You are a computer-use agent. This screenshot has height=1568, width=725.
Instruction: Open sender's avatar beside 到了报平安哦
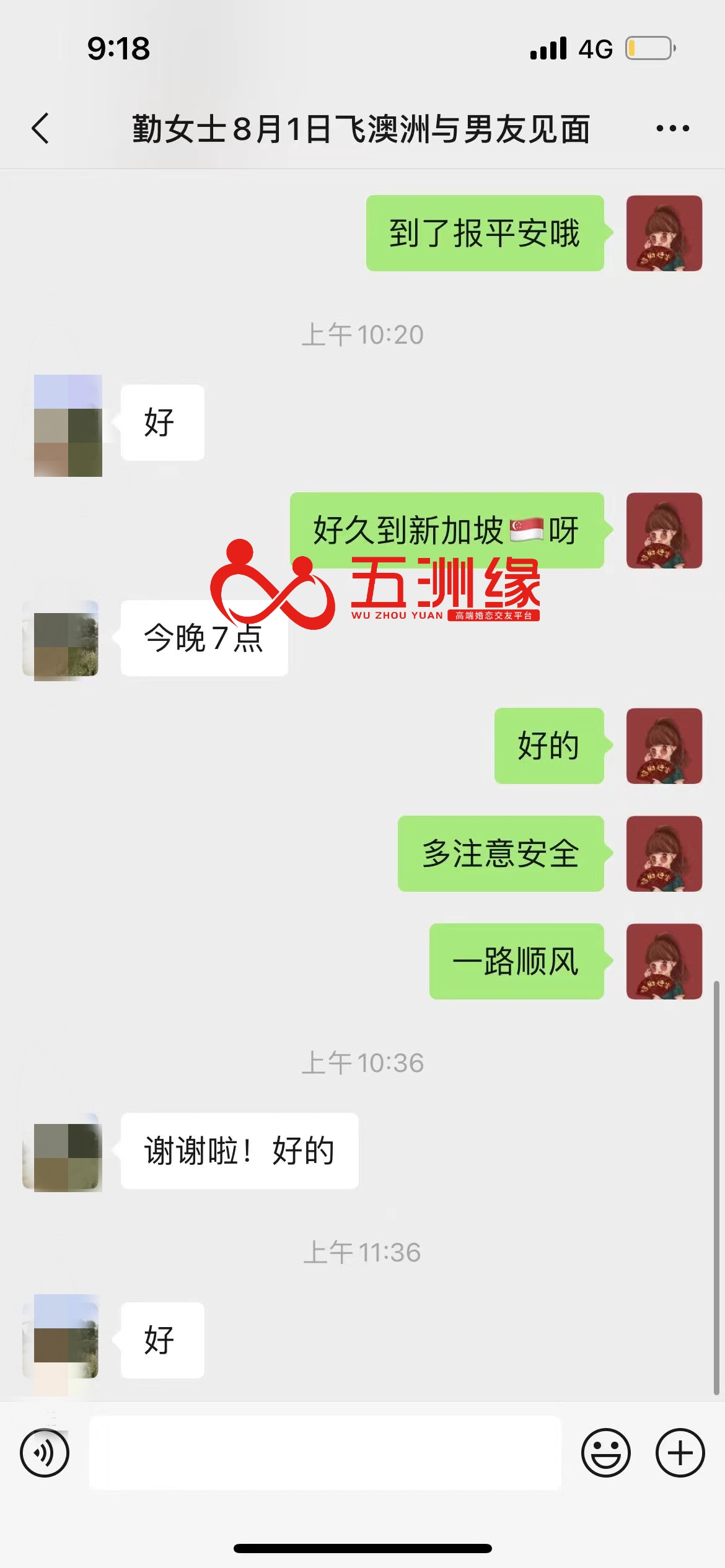coord(664,233)
